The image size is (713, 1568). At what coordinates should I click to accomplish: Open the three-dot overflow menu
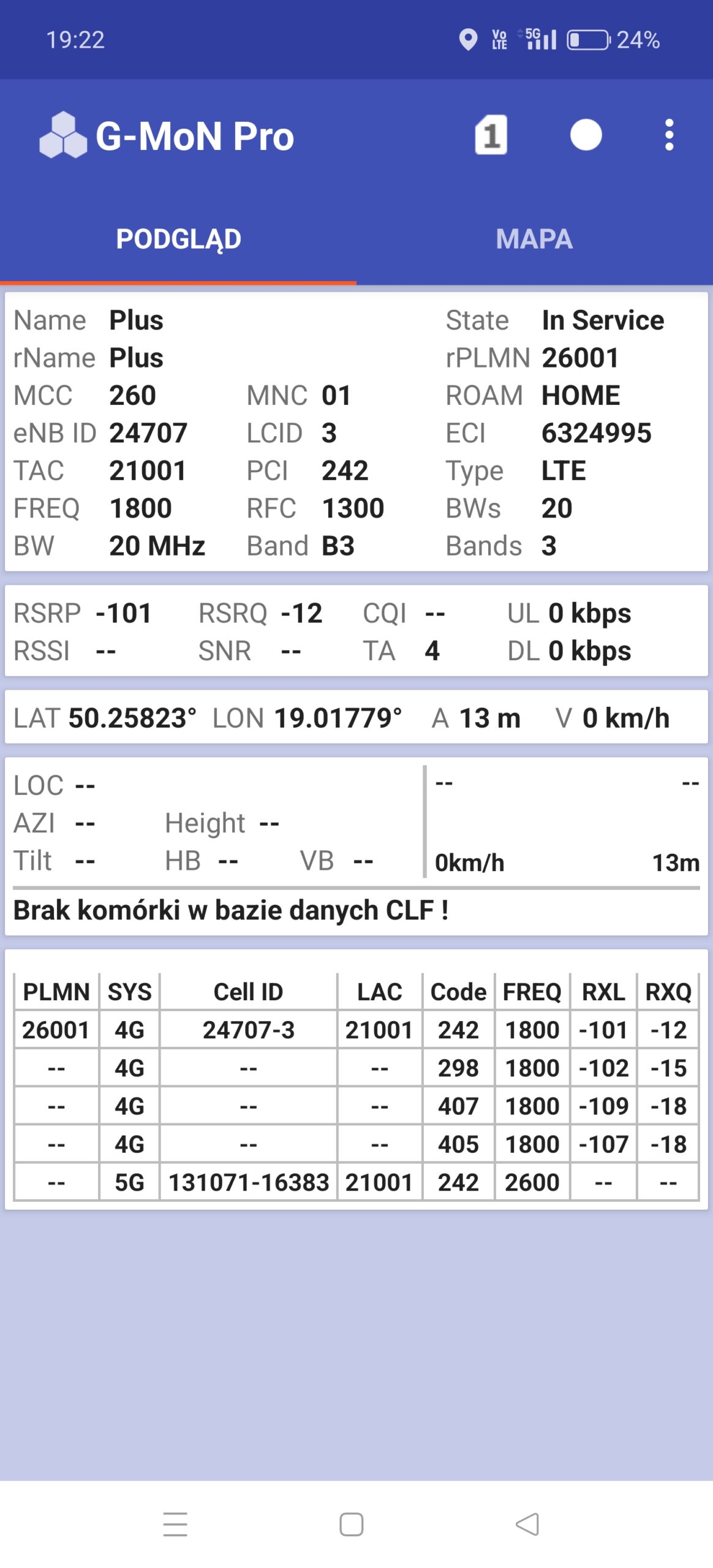[669, 135]
